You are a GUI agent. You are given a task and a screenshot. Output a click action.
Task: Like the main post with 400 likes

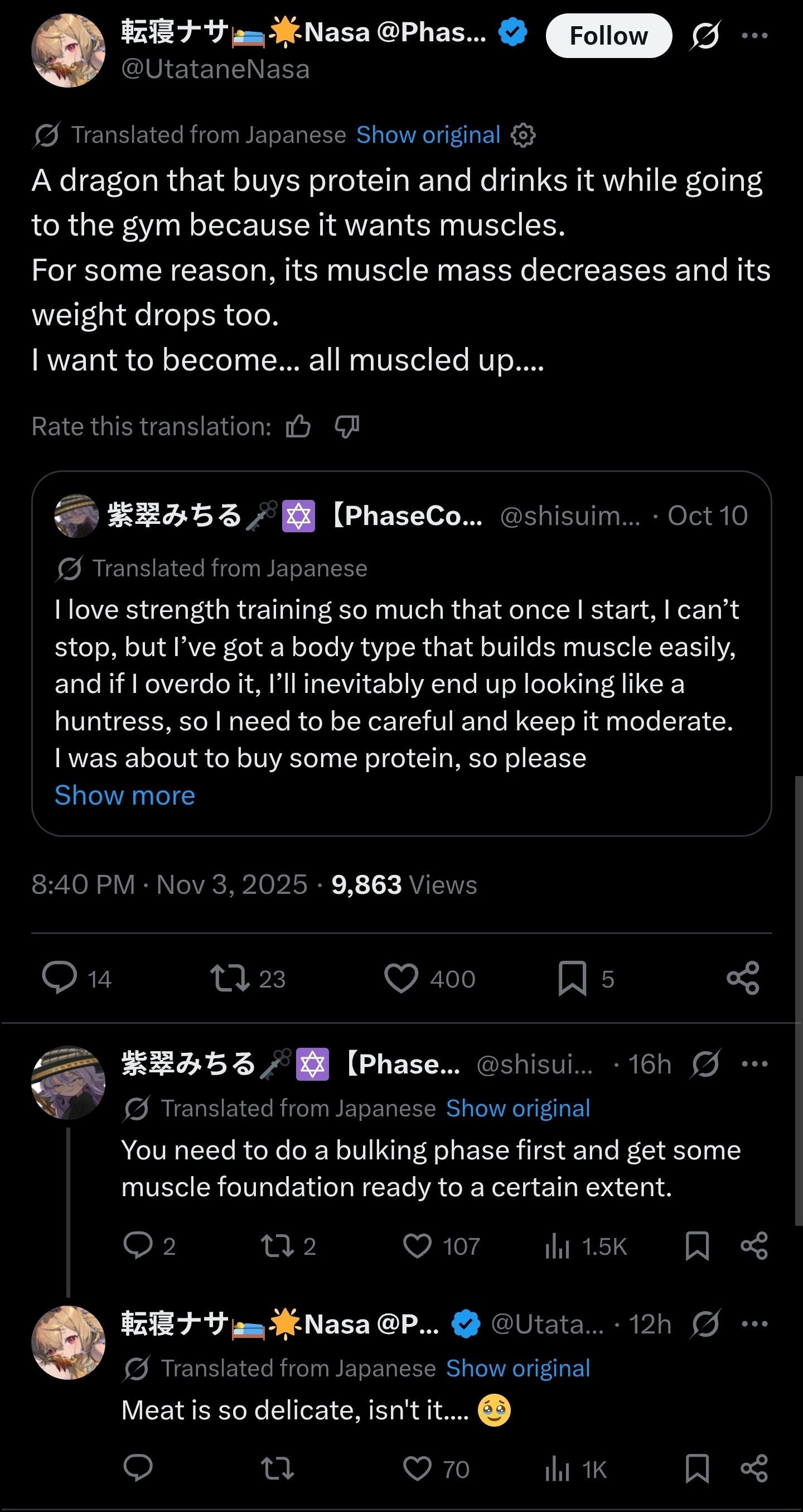point(401,978)
